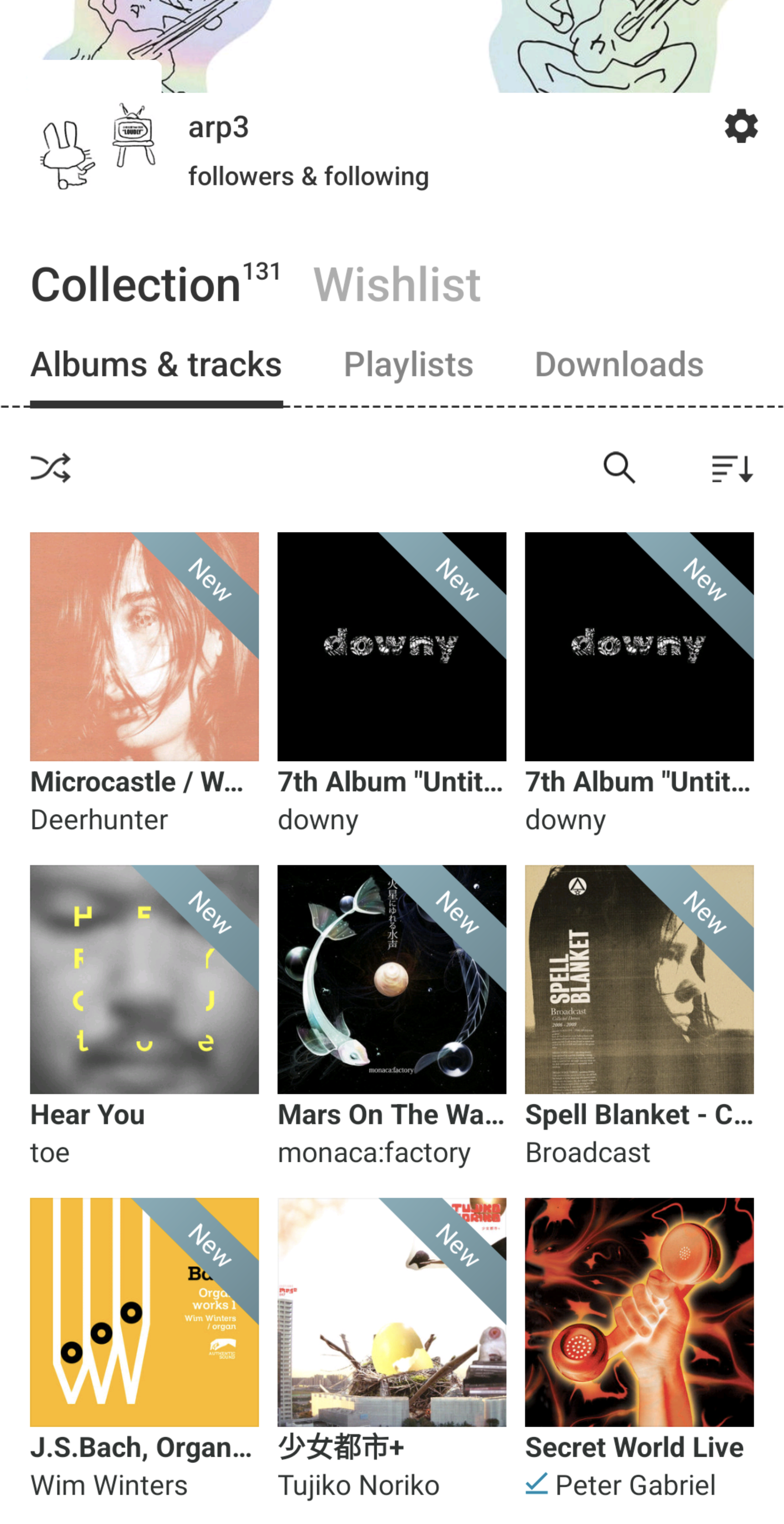Open followers & following list
Screen dimensions: 784x1524
(308, 176)
